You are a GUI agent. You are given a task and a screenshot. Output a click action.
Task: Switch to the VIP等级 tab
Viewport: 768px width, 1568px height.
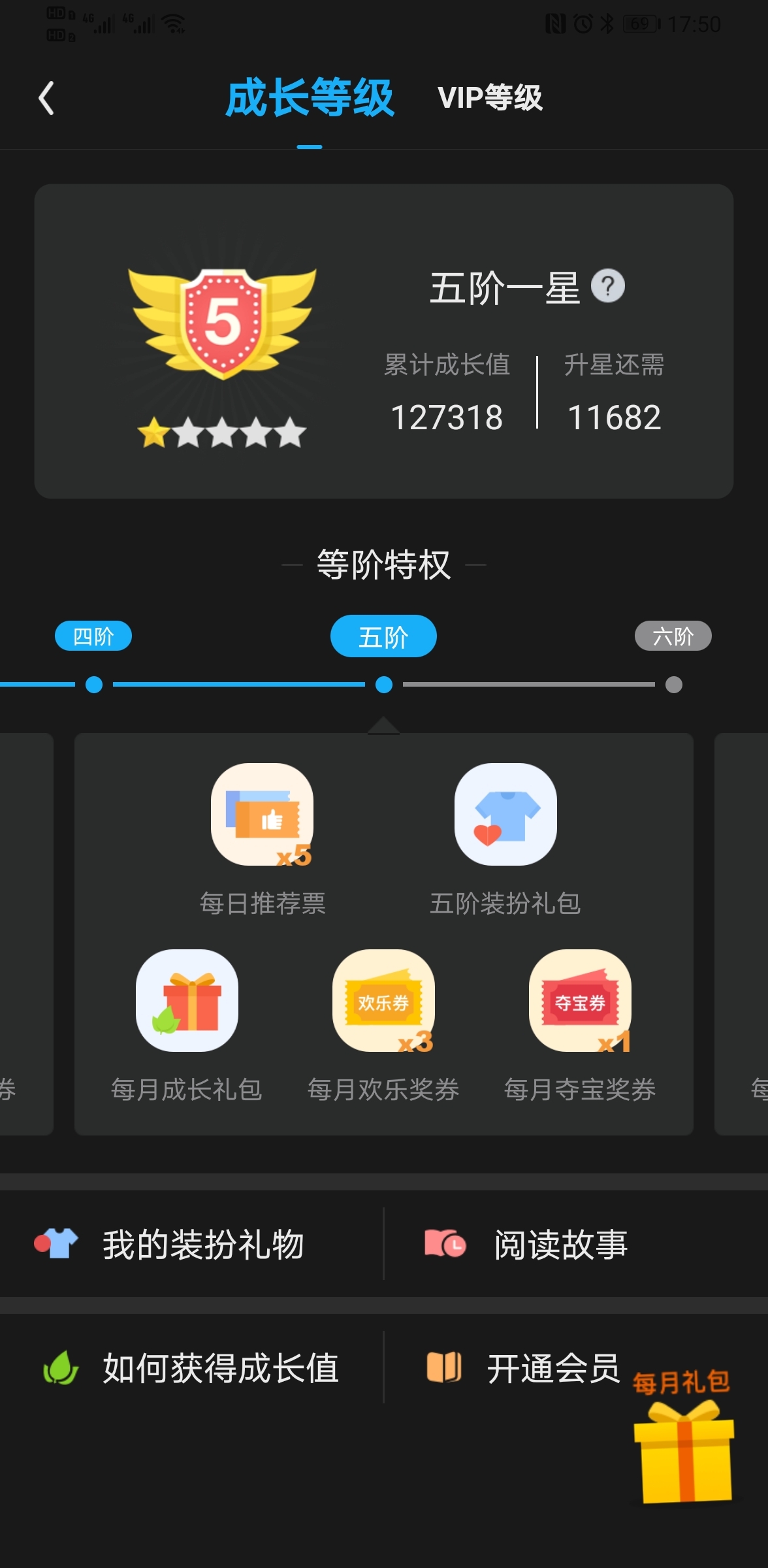[x=490, y=98]
